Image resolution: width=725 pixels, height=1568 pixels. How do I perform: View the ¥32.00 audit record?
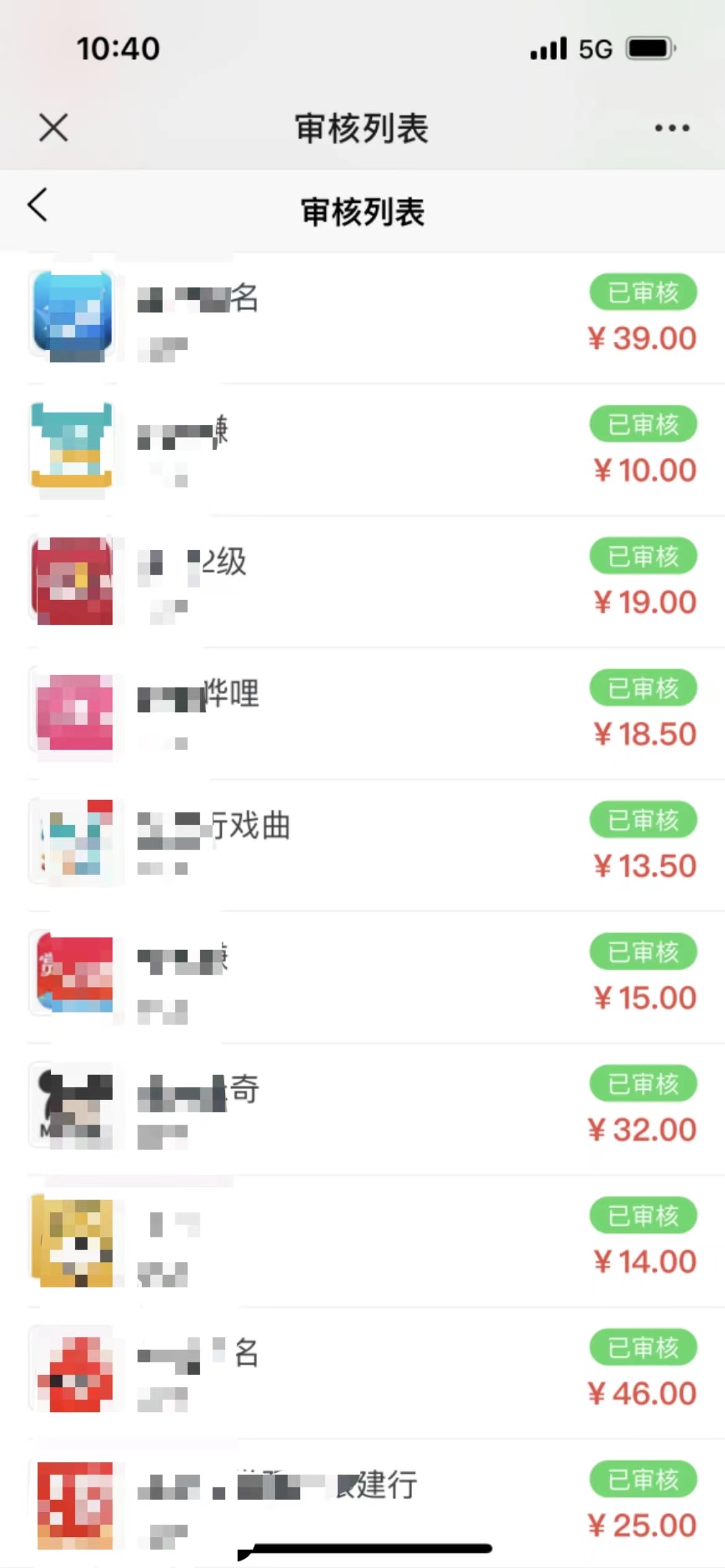click(x=362, y=1109)
